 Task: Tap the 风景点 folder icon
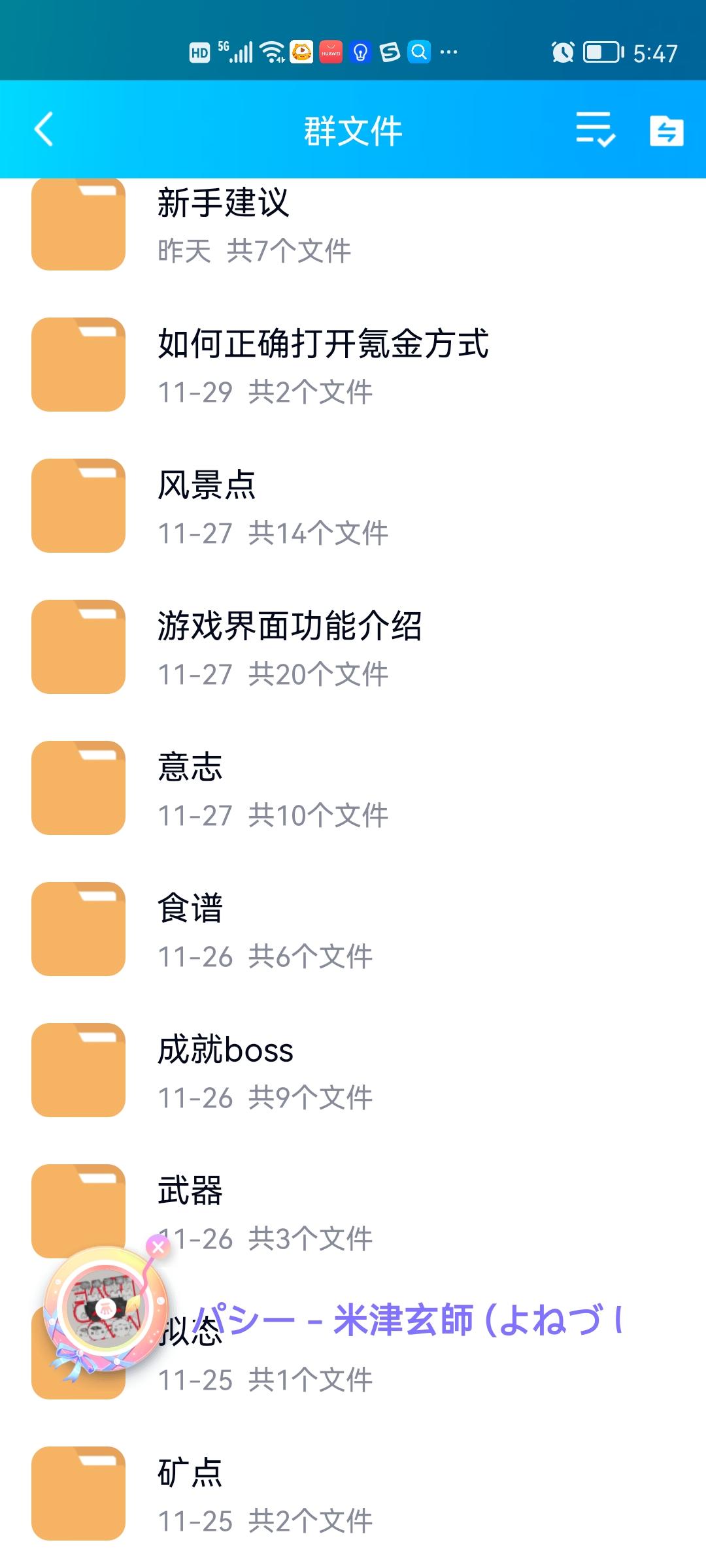[x=78, y=506]
